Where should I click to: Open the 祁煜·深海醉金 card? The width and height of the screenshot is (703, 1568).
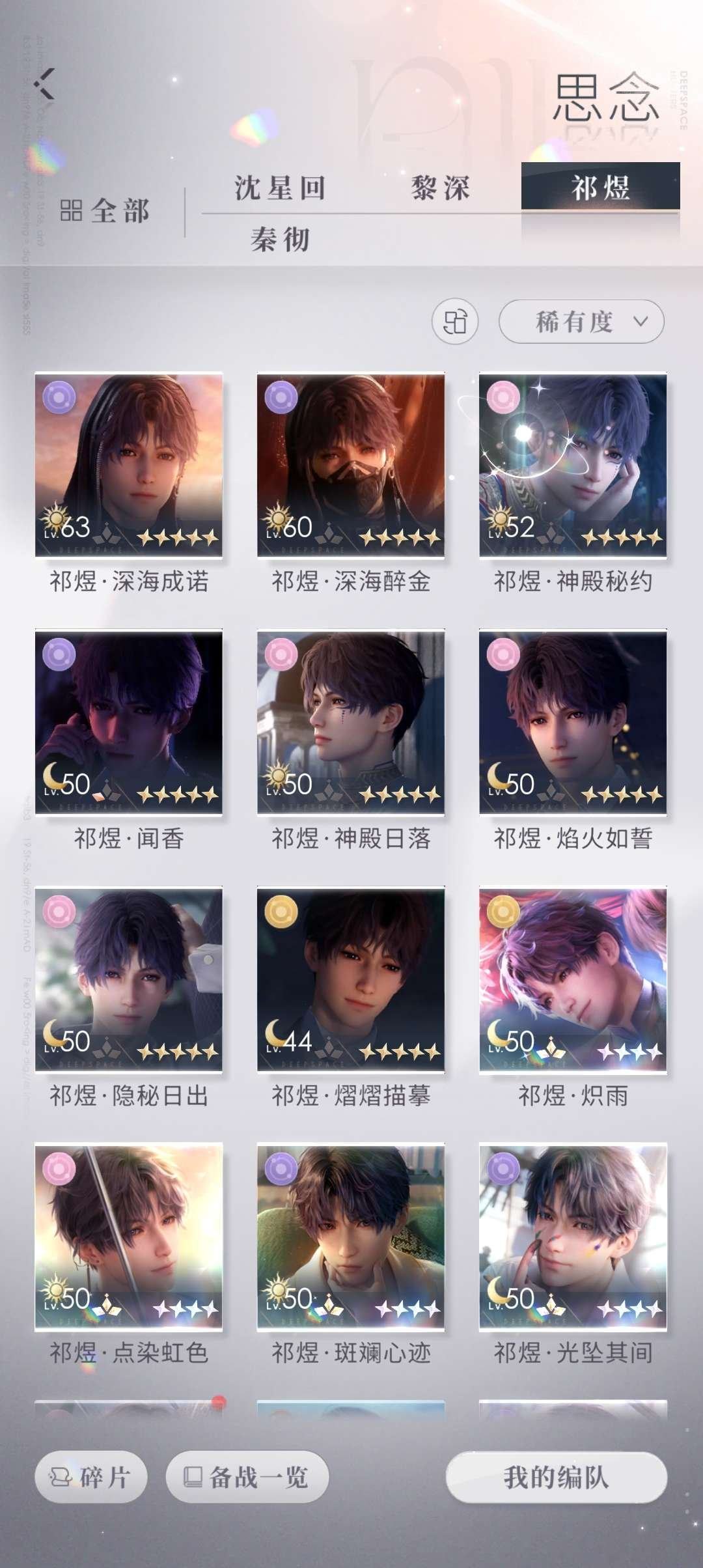[351, 465]
